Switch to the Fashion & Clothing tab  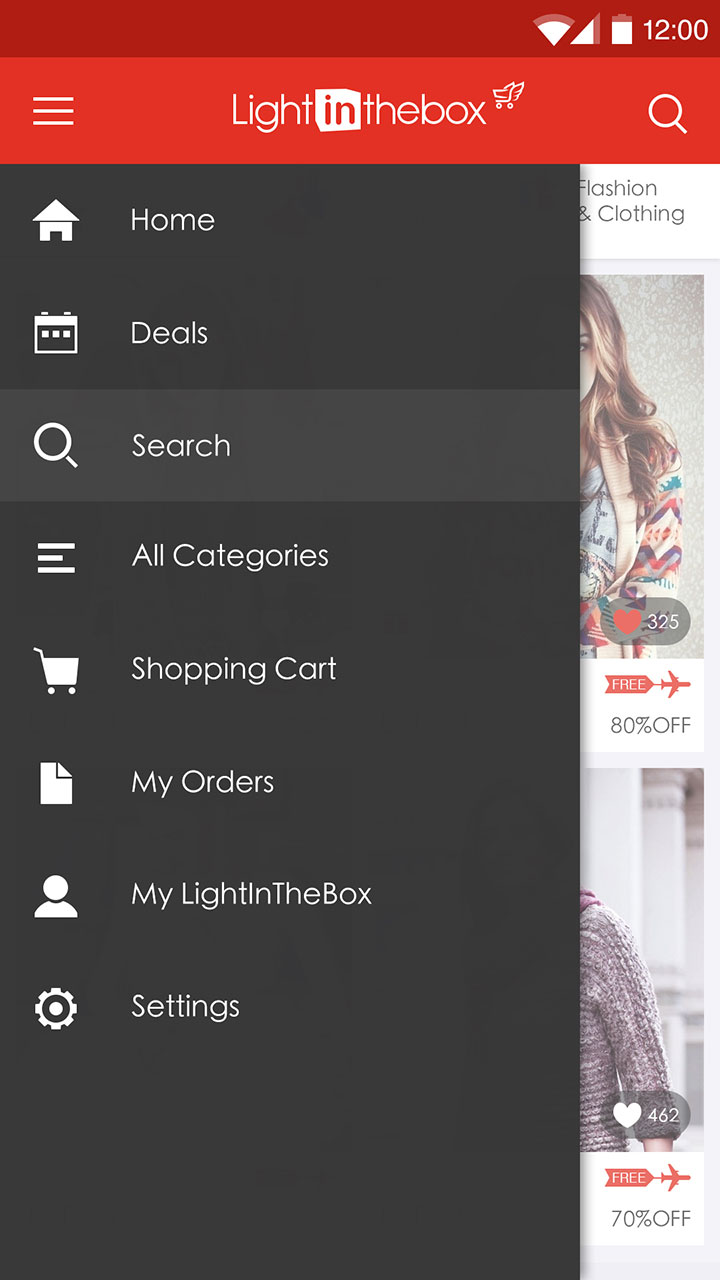coord(632,201)
